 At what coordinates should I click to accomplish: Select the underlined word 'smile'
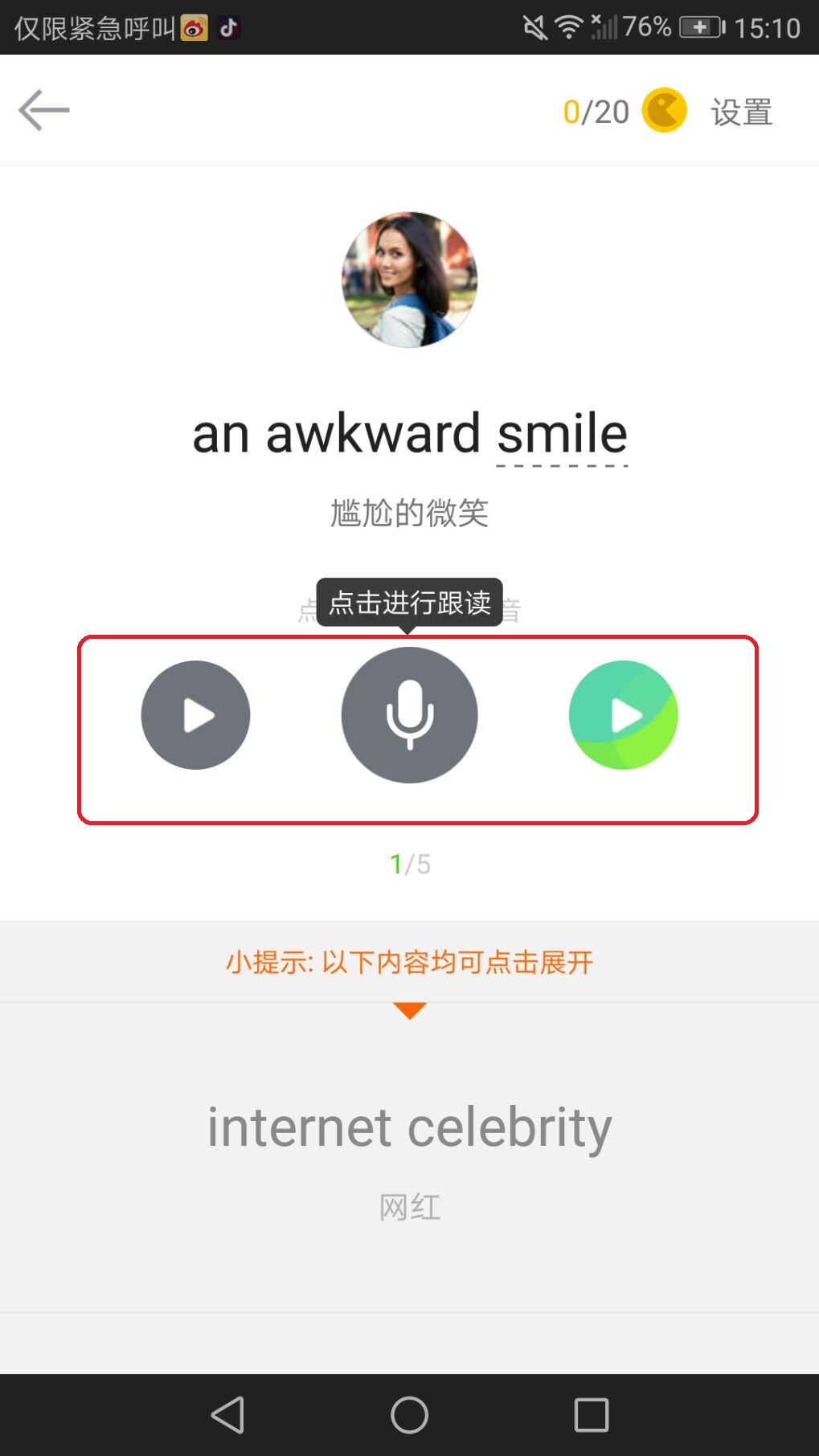coord(560,434)
